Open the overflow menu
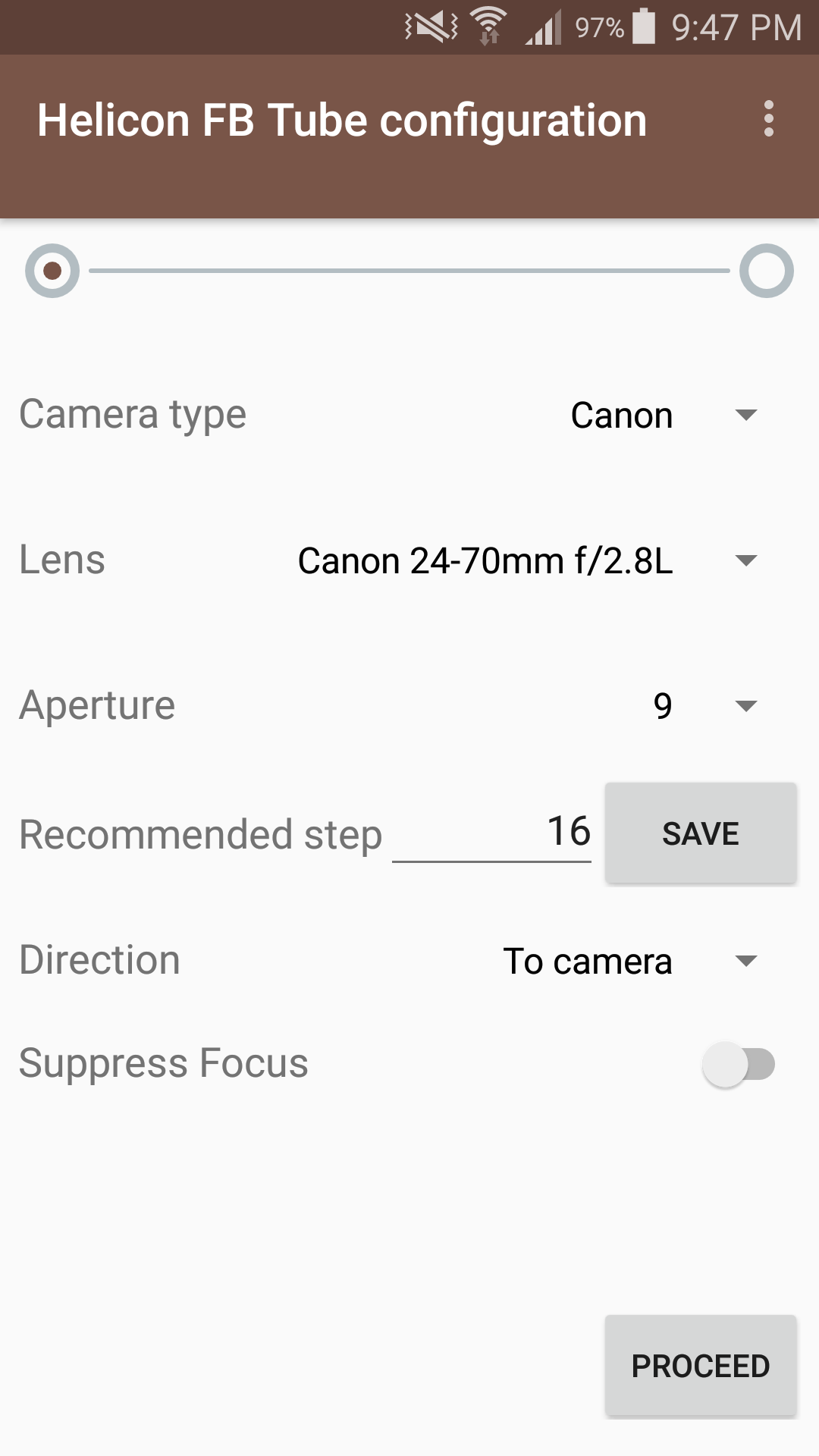This screenshot has height=1456, width=819. tap(768, 119)
